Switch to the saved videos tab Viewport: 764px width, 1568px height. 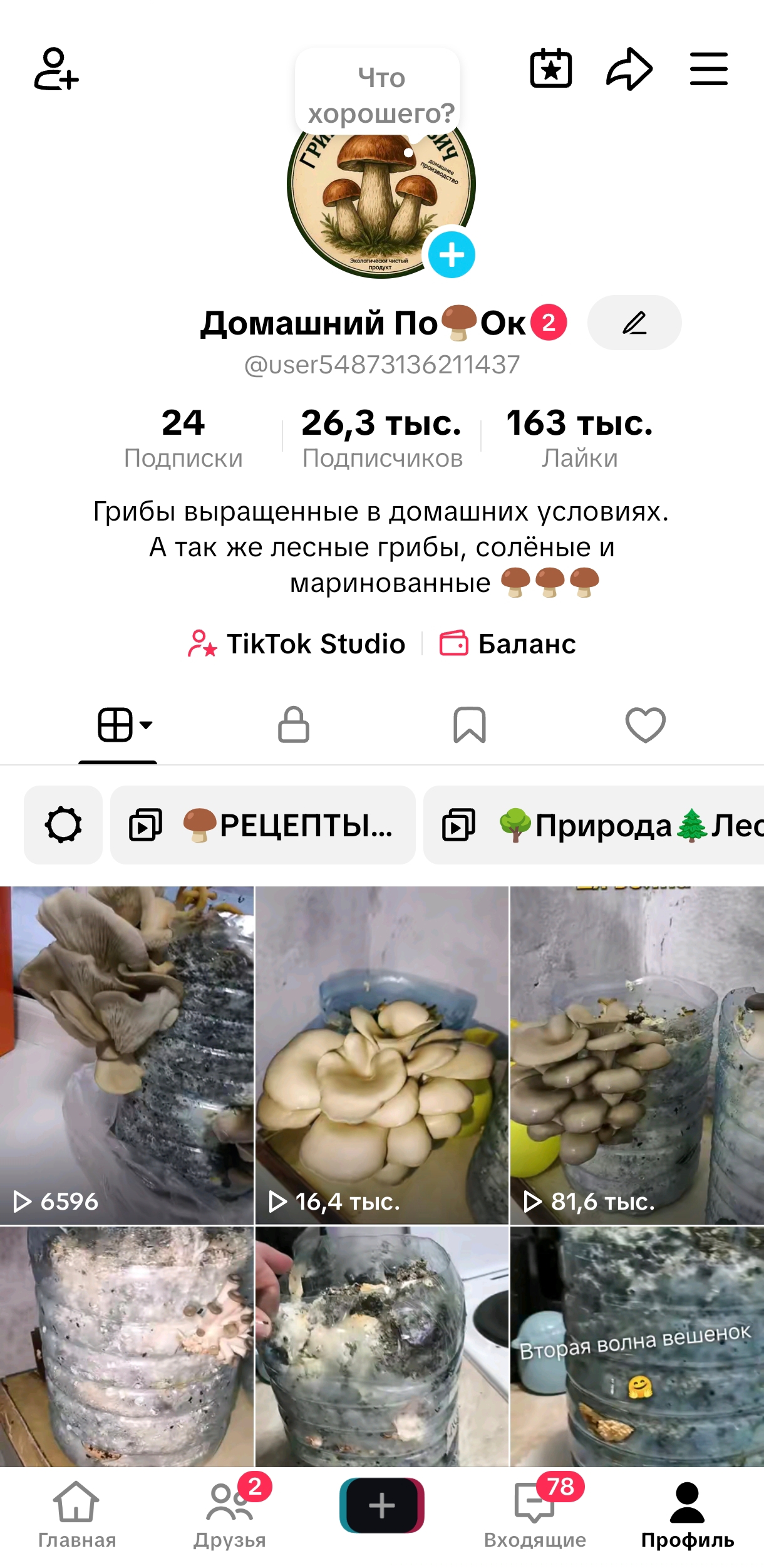[x=470, y=725]
